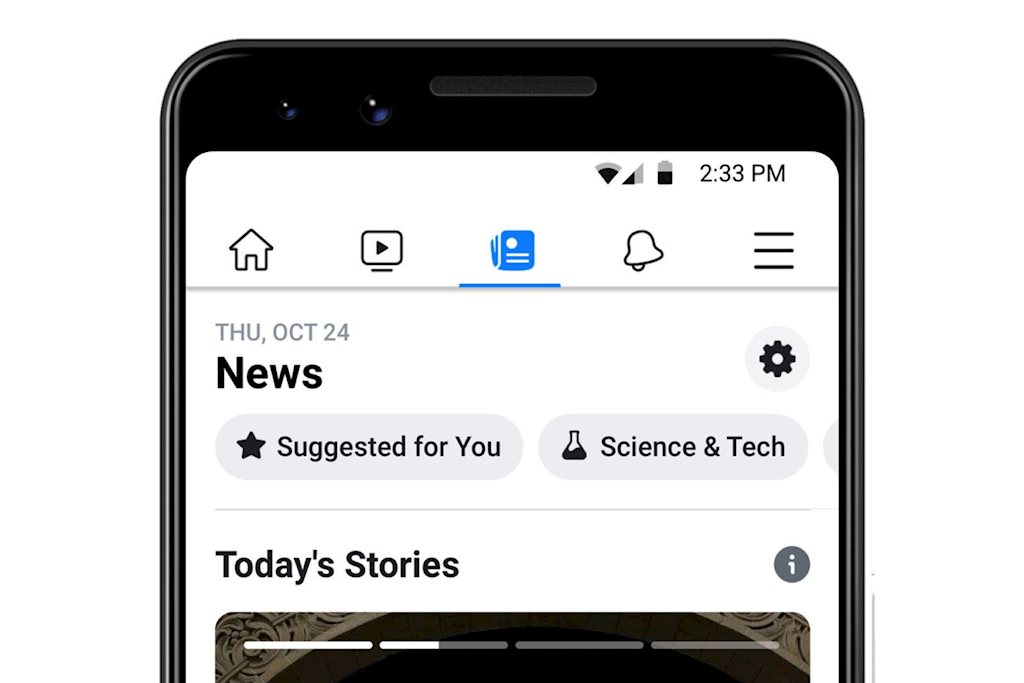This screenshot has width=1024, height=683.
Task: Go to the Home feed tab
Action: [251, 250]
